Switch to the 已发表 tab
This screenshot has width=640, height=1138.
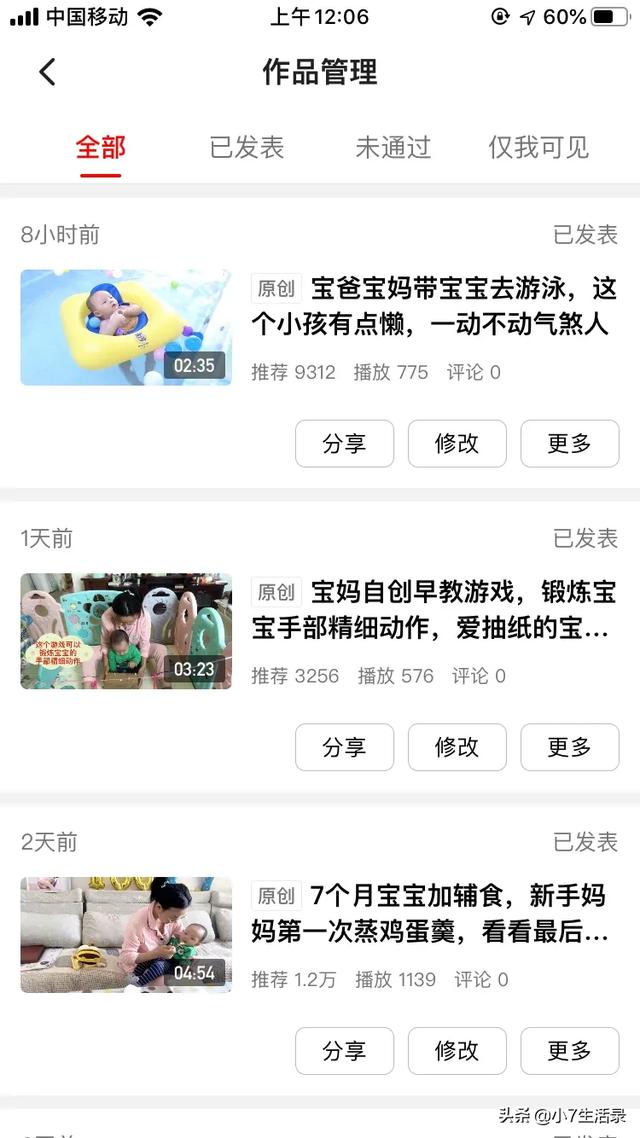[x=247, y=148]
